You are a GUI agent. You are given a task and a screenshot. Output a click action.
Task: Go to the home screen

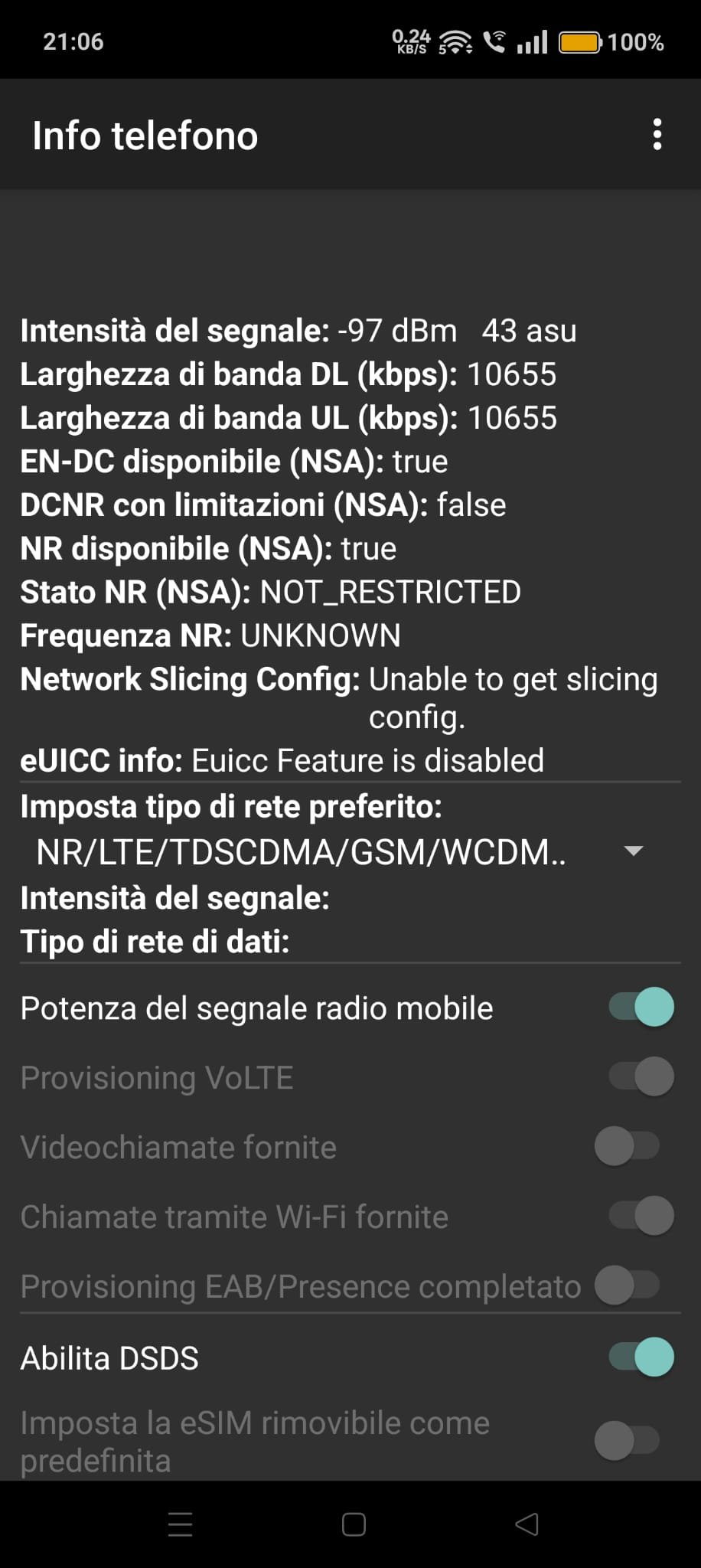(353, 1524)
